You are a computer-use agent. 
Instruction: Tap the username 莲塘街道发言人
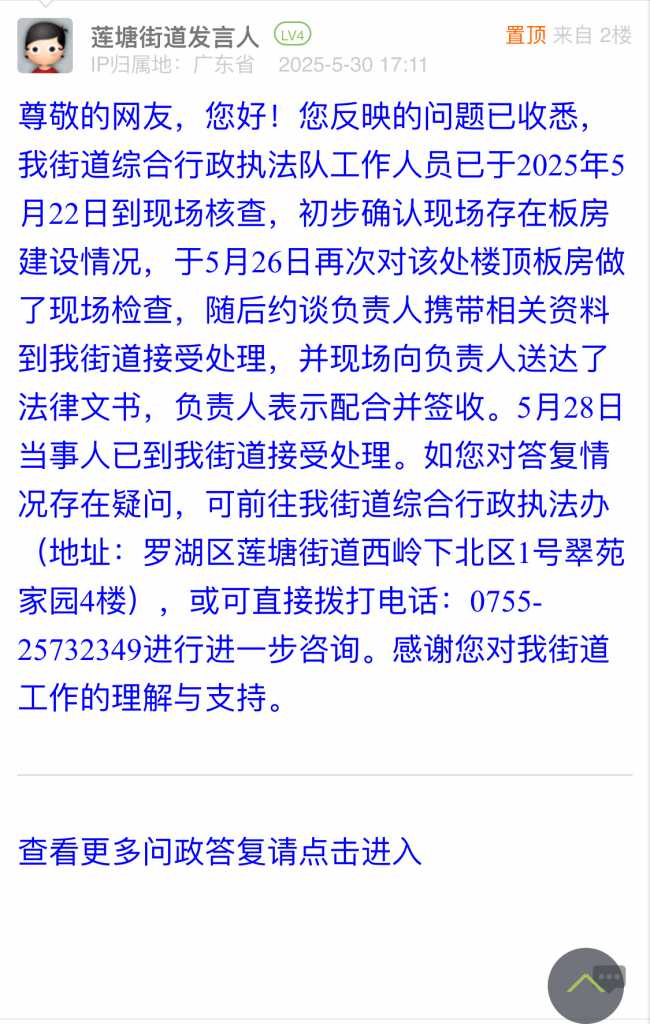[x=174, y=37]
